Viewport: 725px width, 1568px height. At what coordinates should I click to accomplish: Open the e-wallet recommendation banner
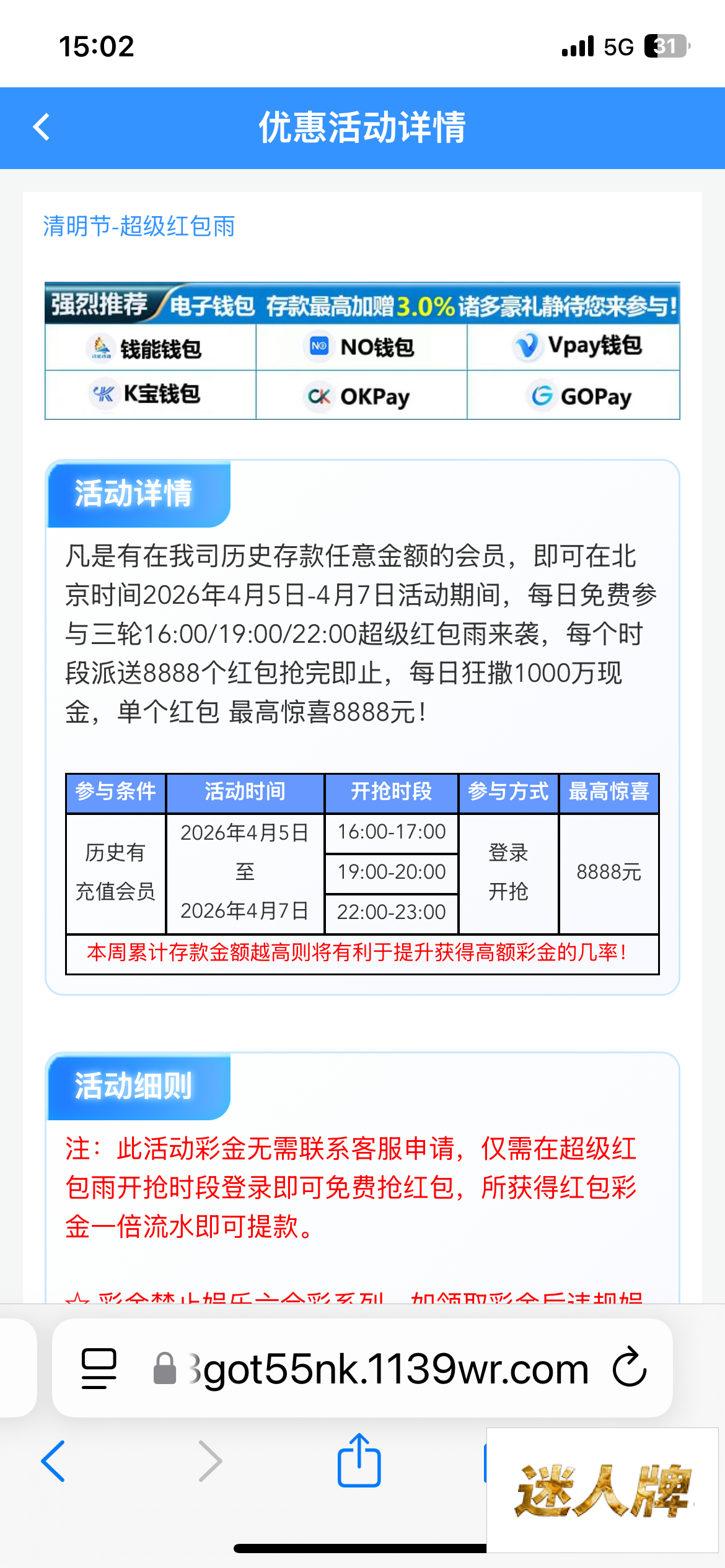point(362,351)
